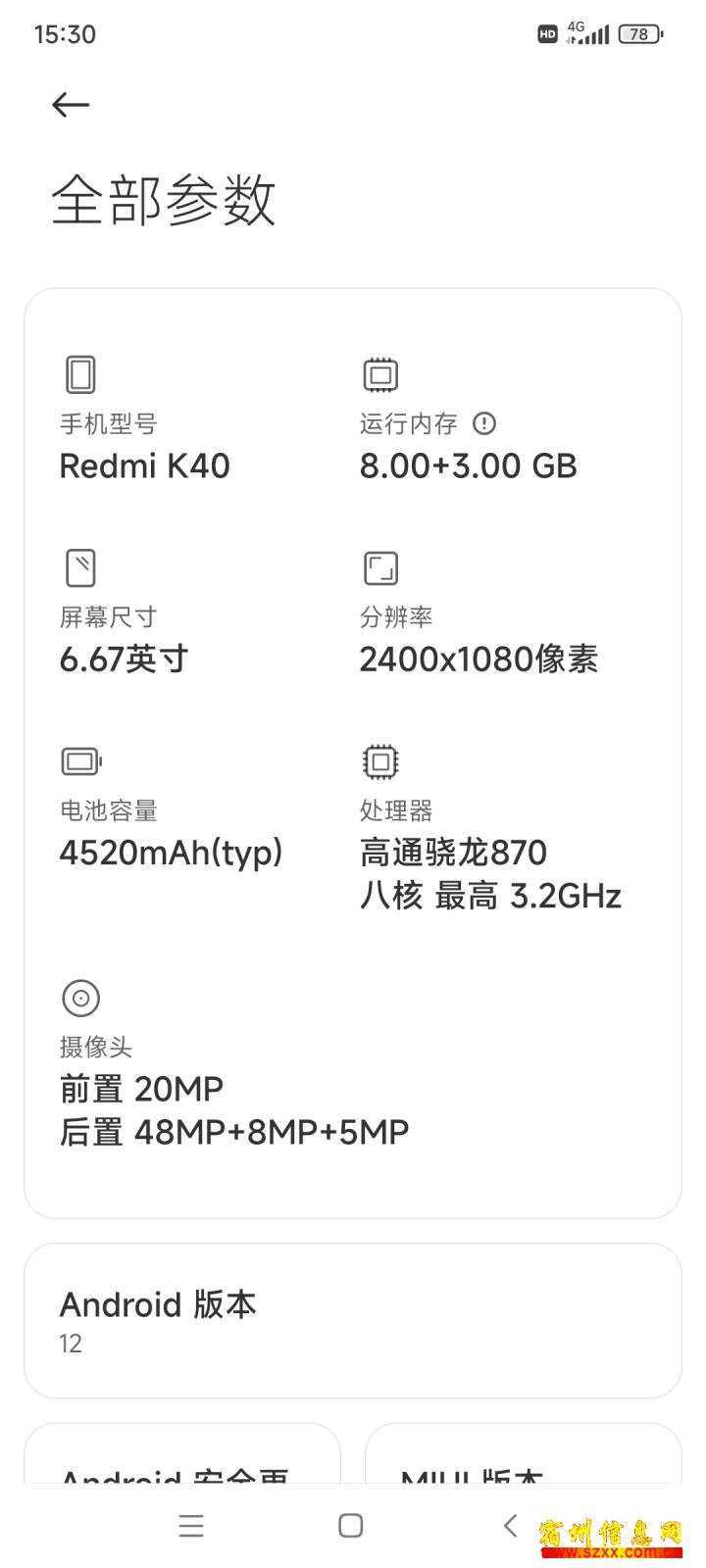This screenshot has height=1568, width=706.
Task: Go back using the top-left arrow
Action: [71, 105]
